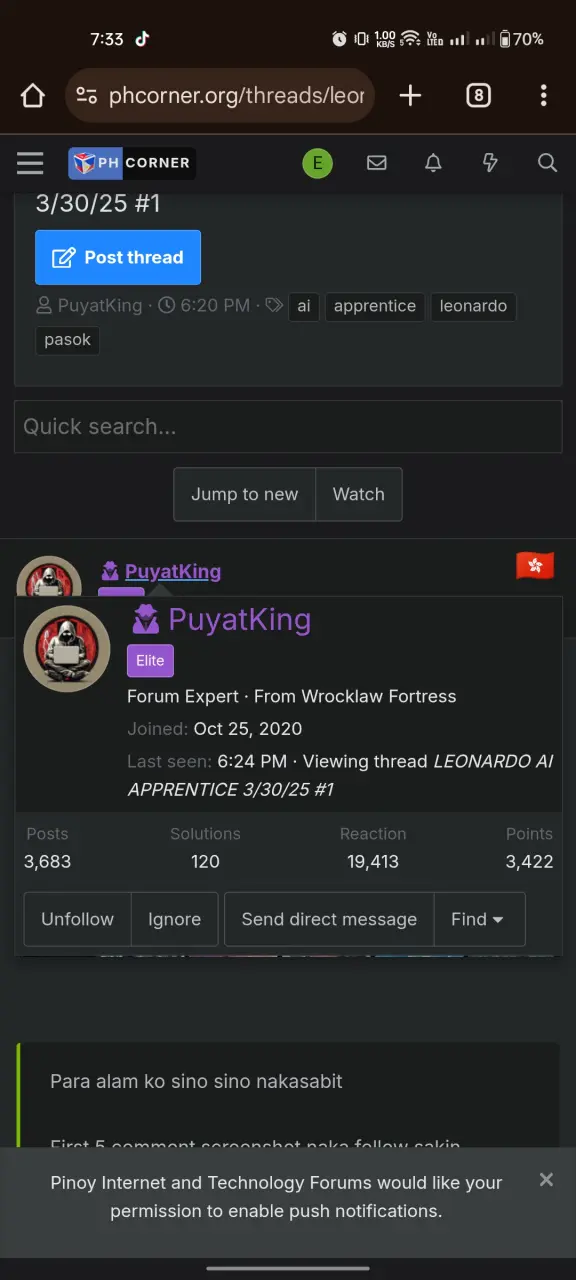Send direct message to PuyatKing
The width and height of the screenshot is (576, 1280).
click(x=329, y=919)
